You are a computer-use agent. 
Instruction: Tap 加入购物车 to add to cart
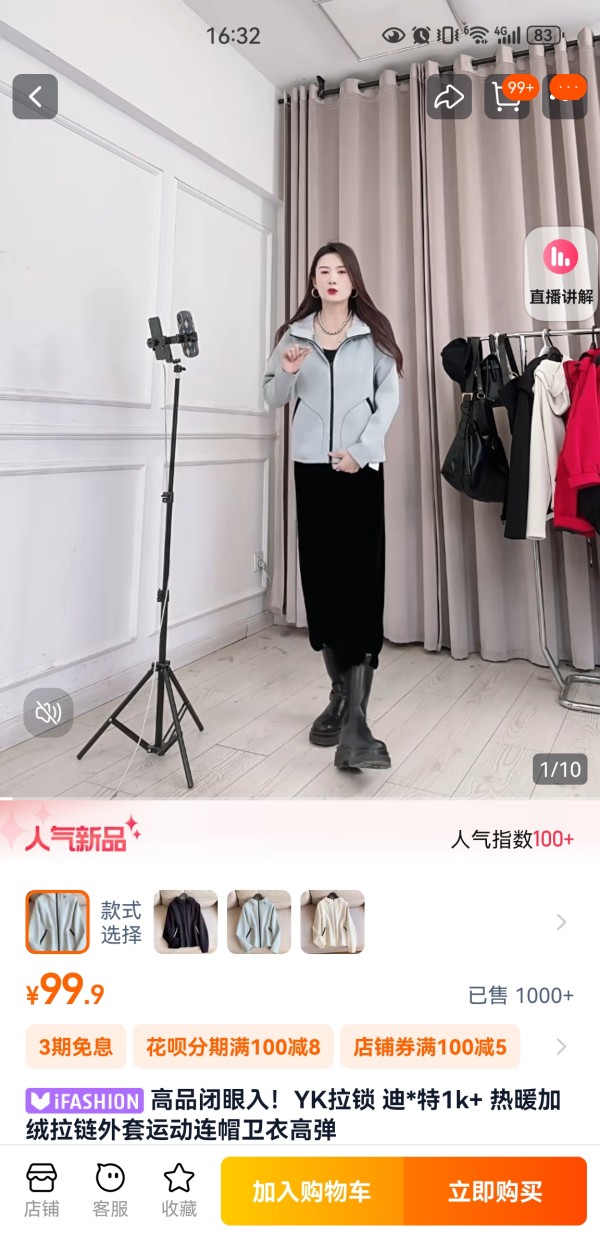point(312,1191)
